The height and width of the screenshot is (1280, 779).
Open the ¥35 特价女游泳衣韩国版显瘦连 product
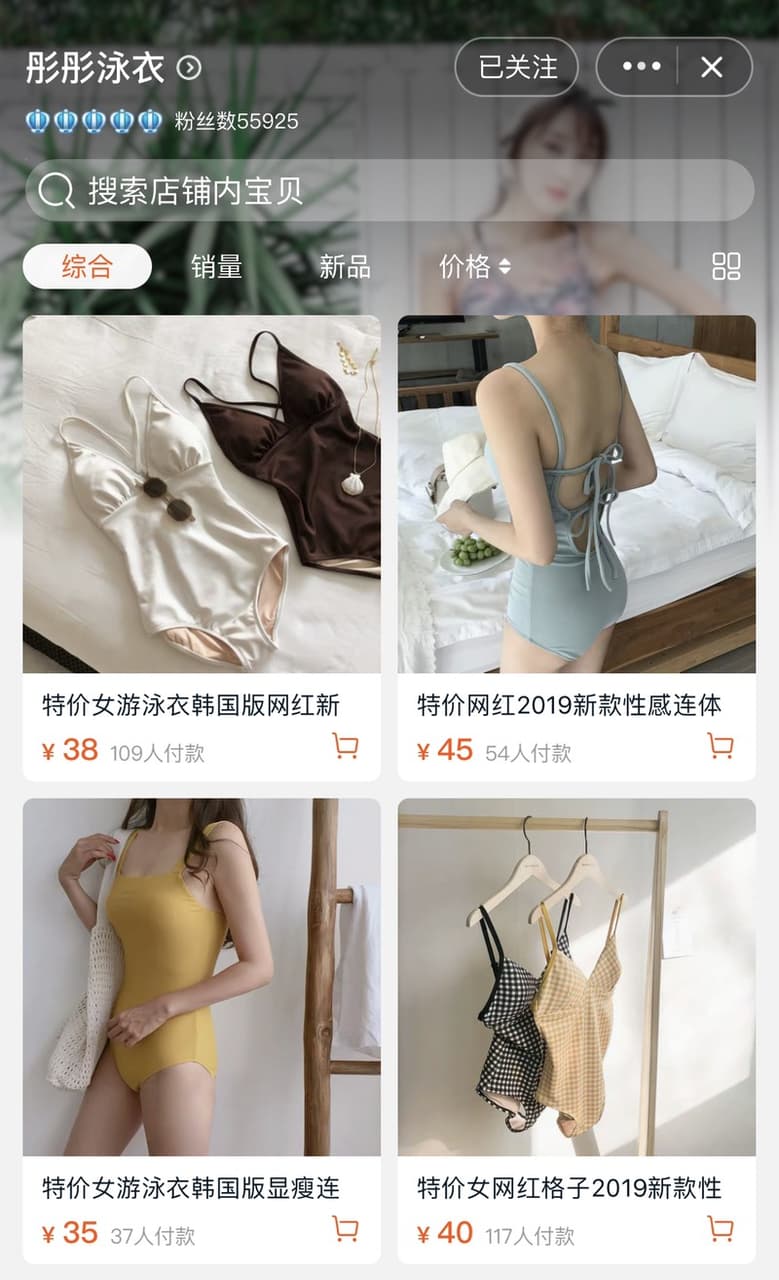pyautogui.click(x=201, y=1031)
